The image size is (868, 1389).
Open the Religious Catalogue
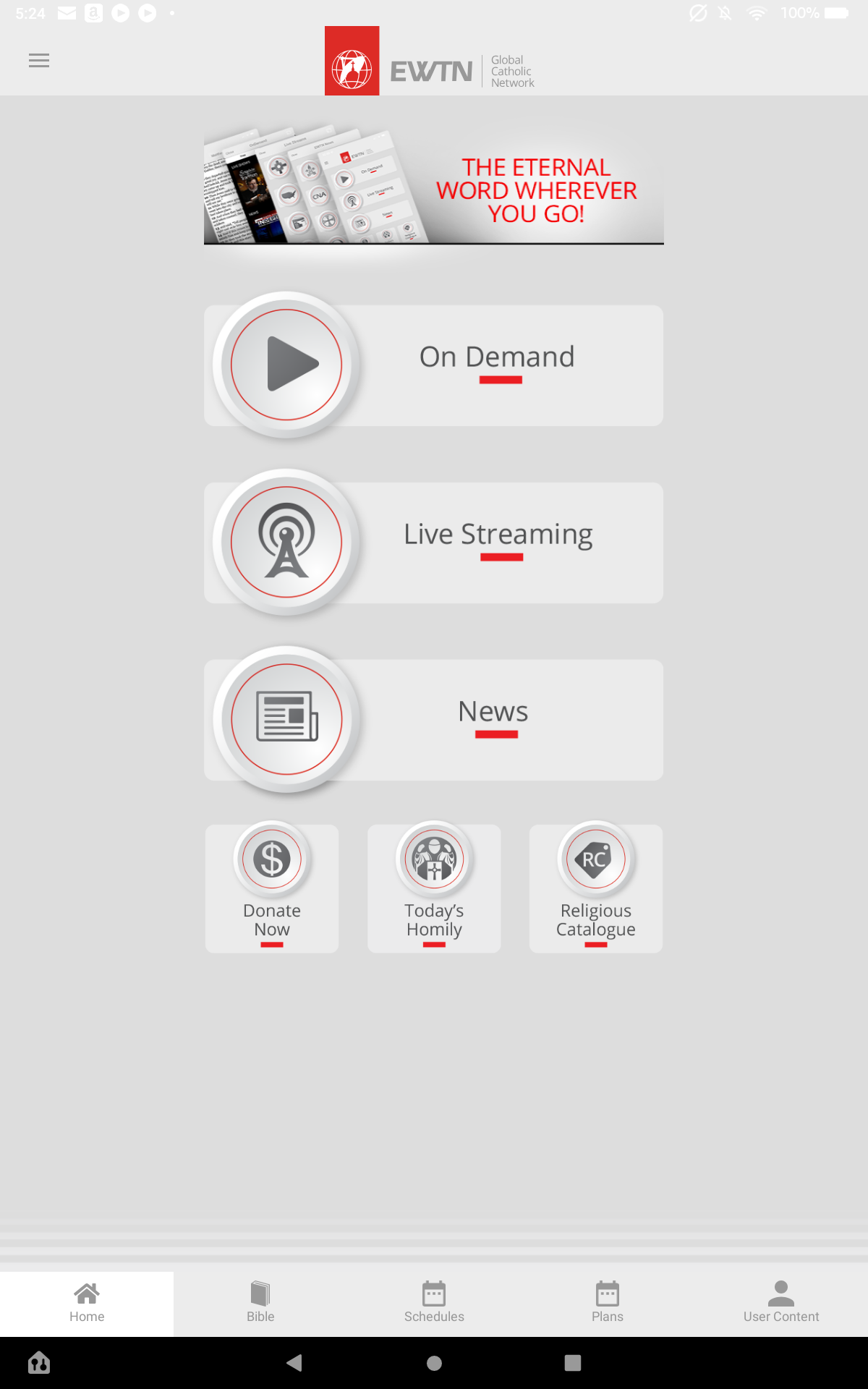coord(596,888)
